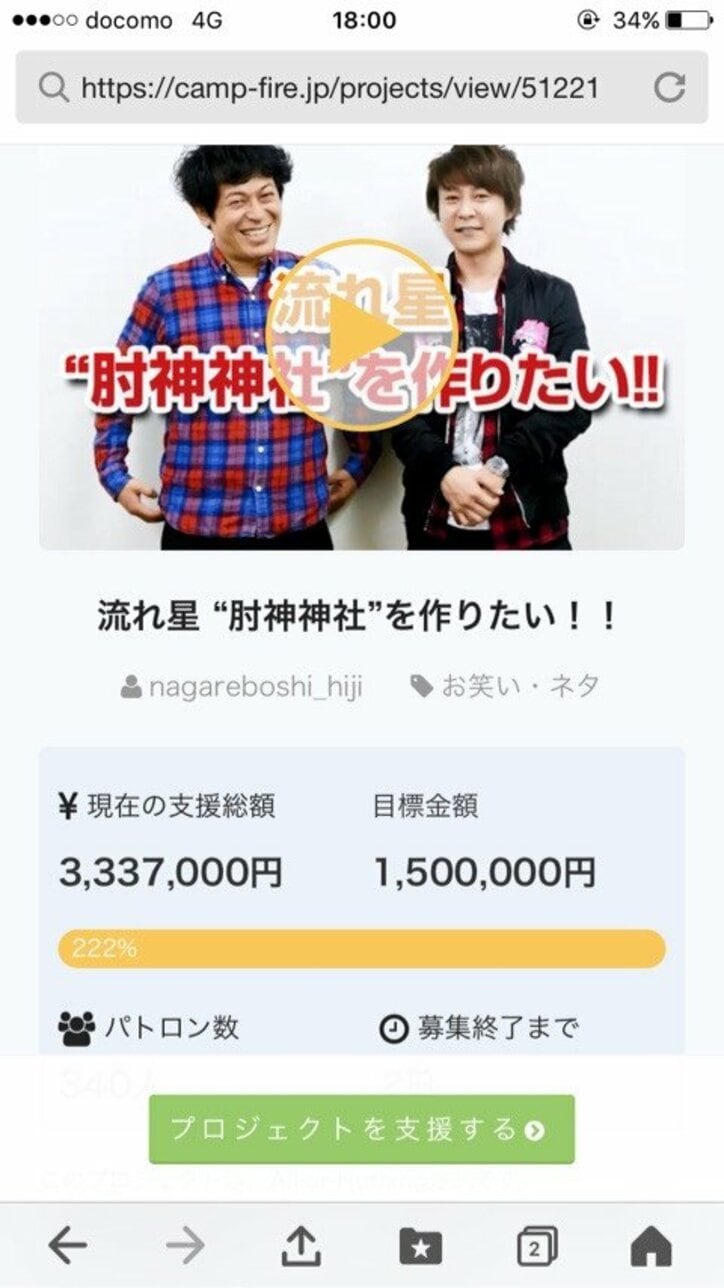Screen dimensions: 724x1288
Task: Go back to the previous page
Action: (x=68, y=1246)
